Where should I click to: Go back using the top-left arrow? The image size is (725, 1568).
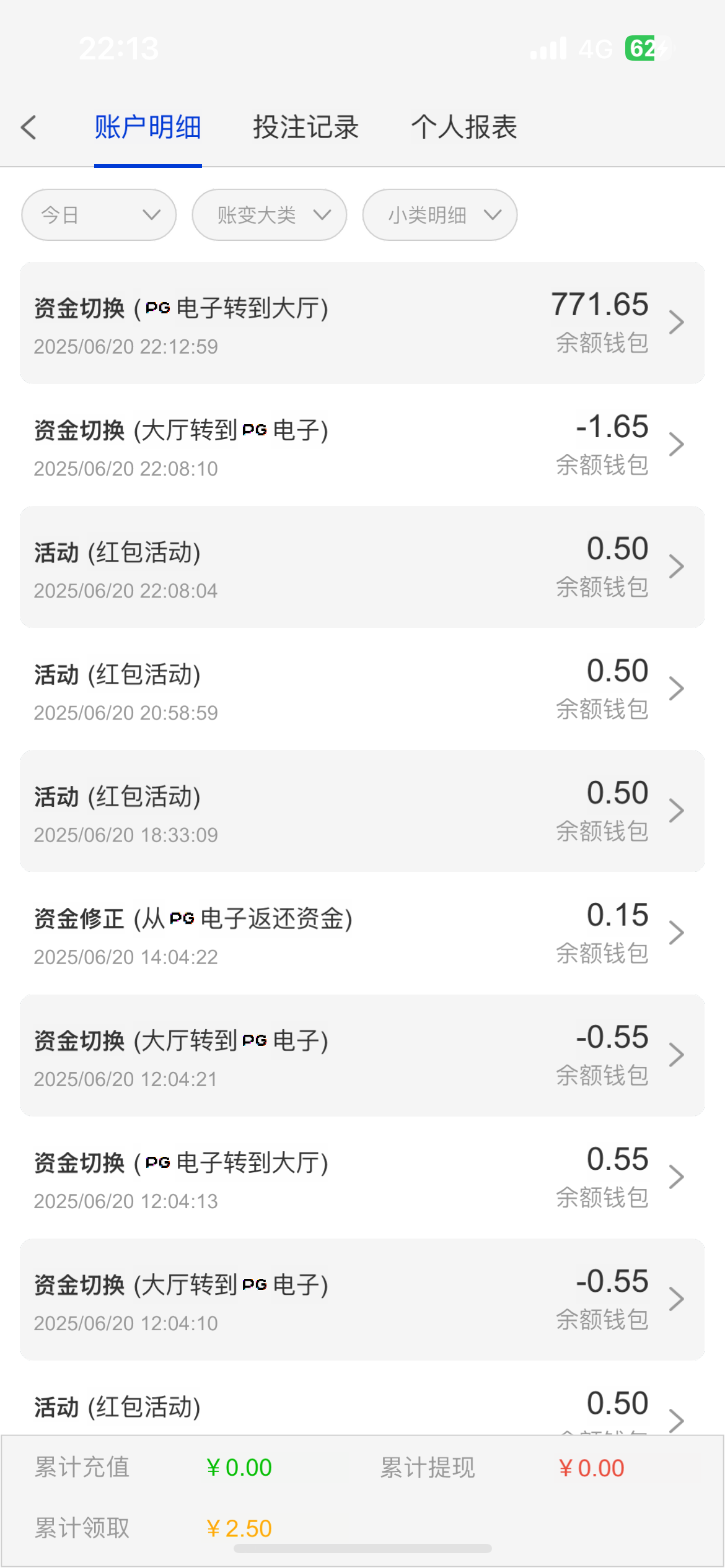[x=29, y=128]
